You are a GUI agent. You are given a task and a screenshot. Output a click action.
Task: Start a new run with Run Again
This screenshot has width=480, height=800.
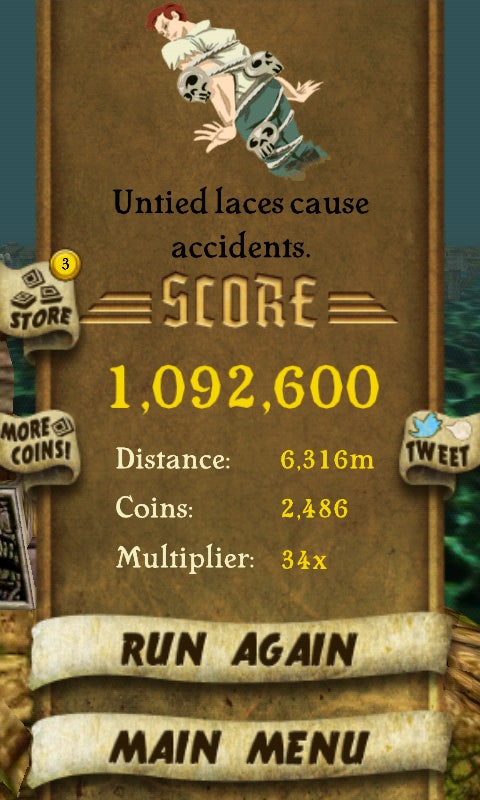click(x=239, y=651)
